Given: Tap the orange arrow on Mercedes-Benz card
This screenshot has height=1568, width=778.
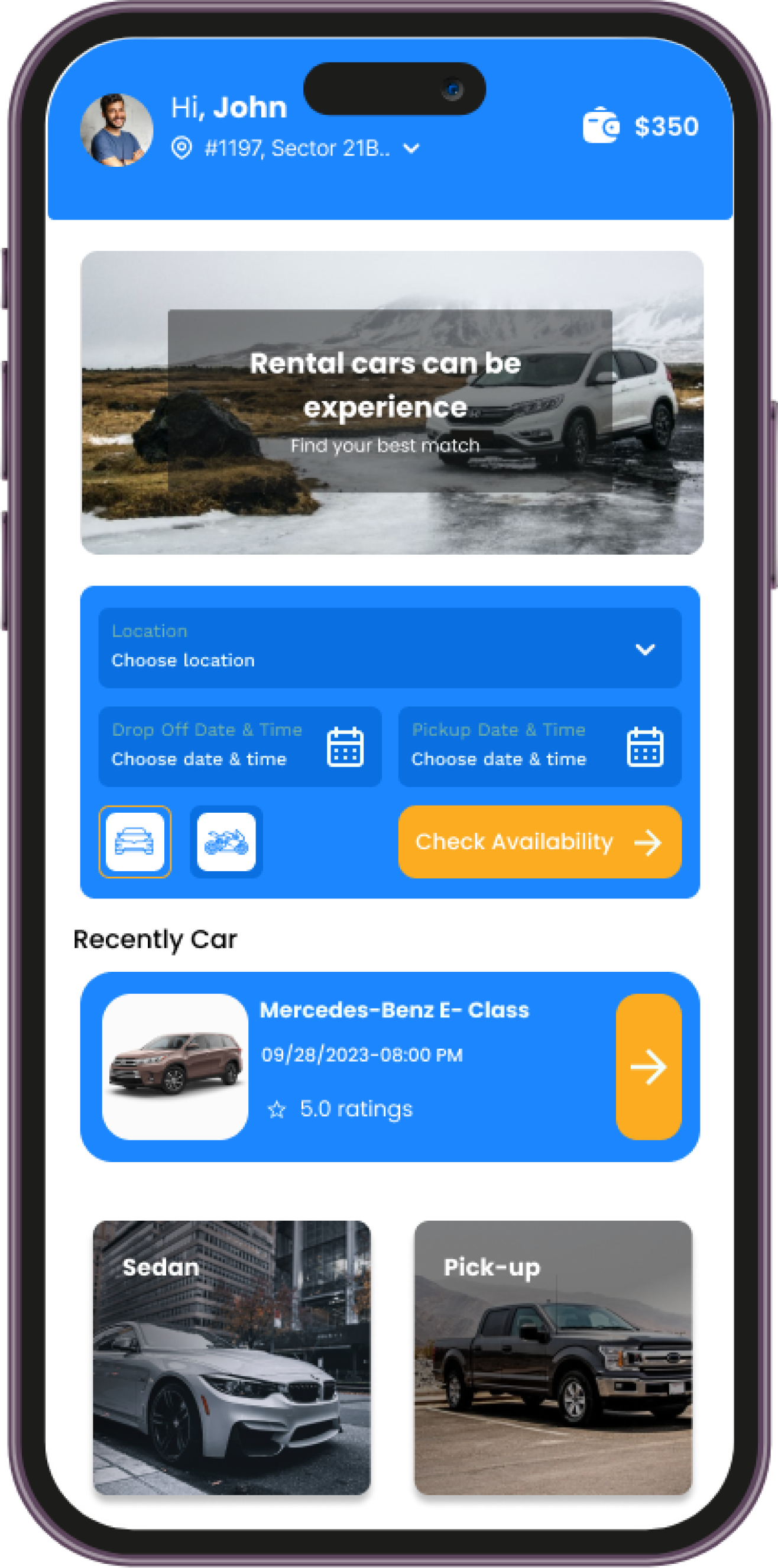Looking at the screenshot, I should click(x=649, y=1066).
